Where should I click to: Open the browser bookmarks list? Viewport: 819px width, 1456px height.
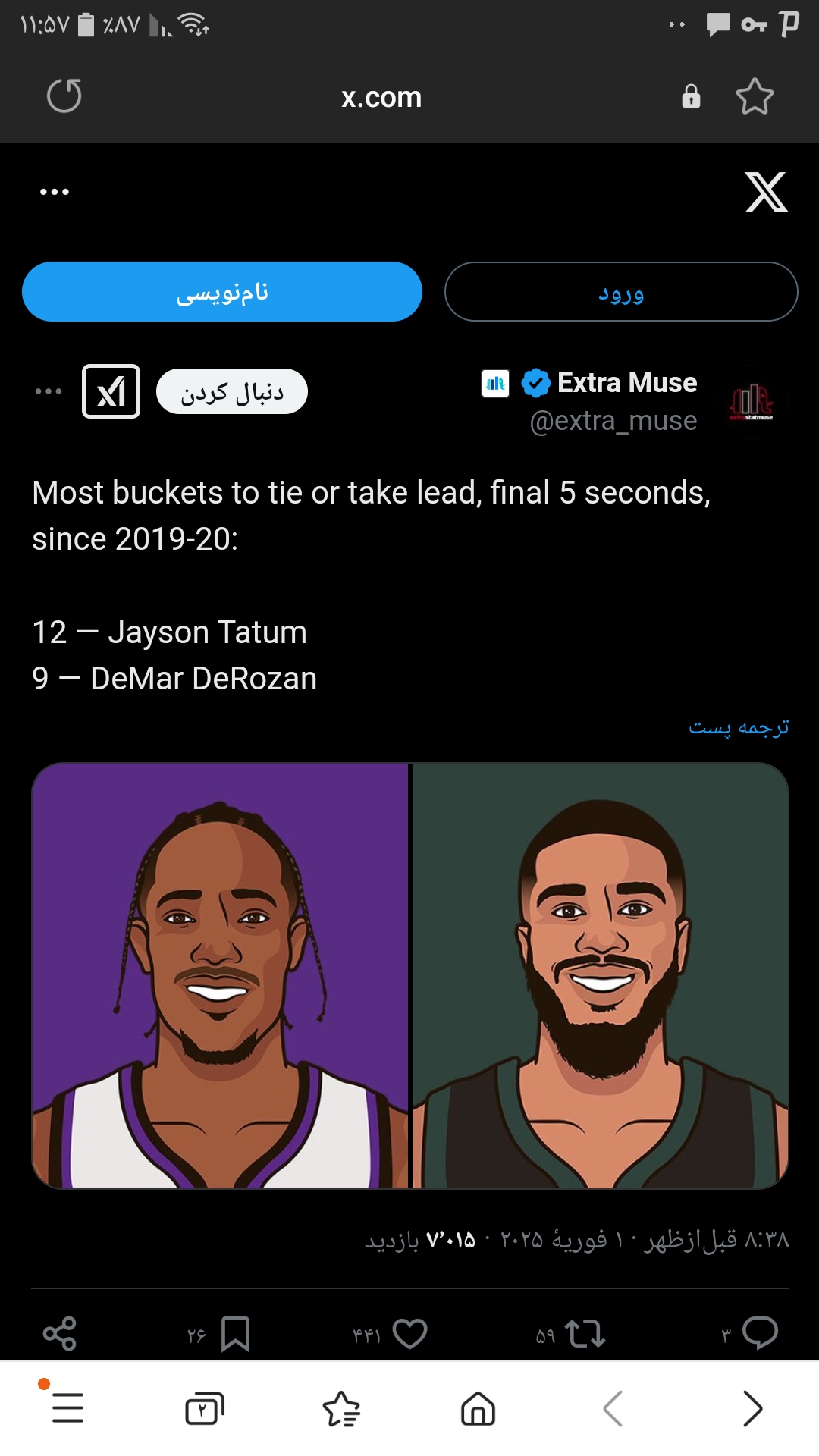tap(341, 1408)
